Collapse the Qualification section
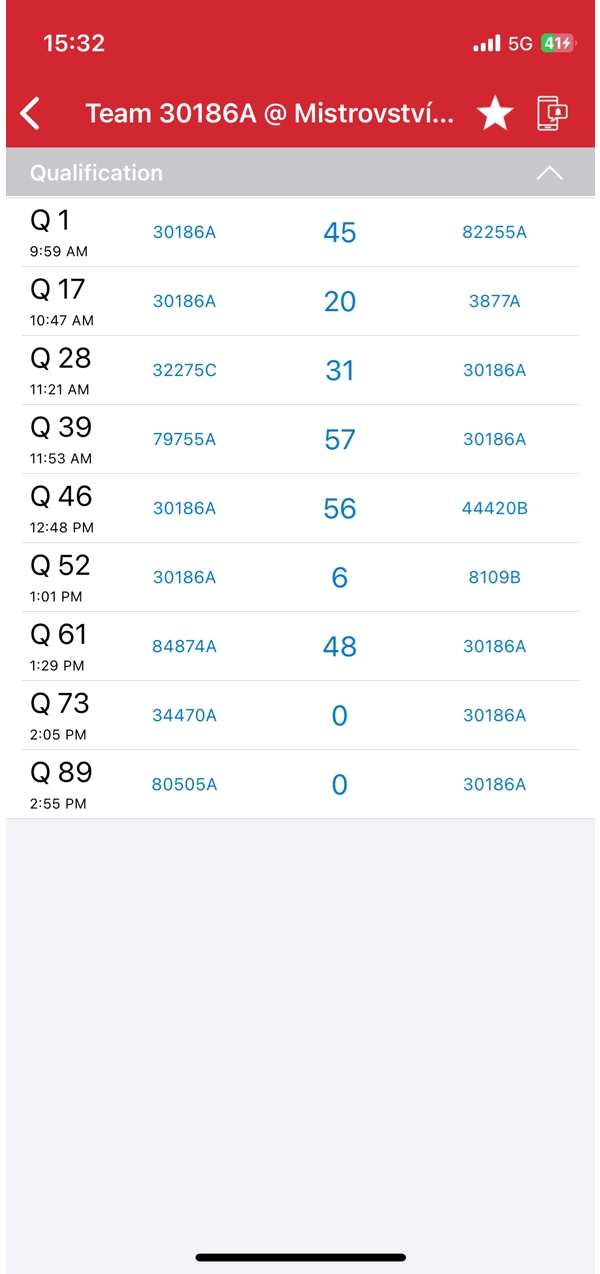The height and width of the screenshot is (1274, 600). 550,173
